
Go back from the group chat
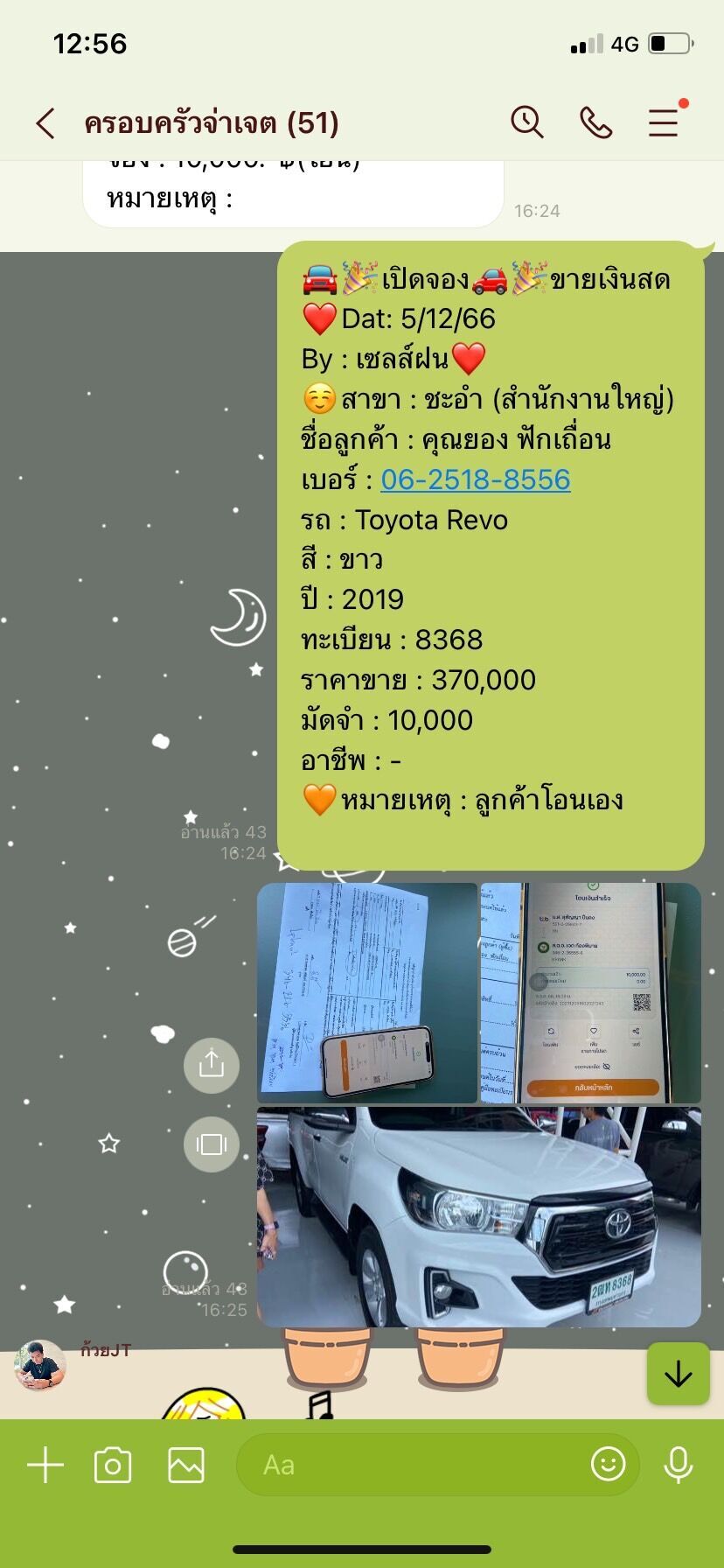click(45, 123)
